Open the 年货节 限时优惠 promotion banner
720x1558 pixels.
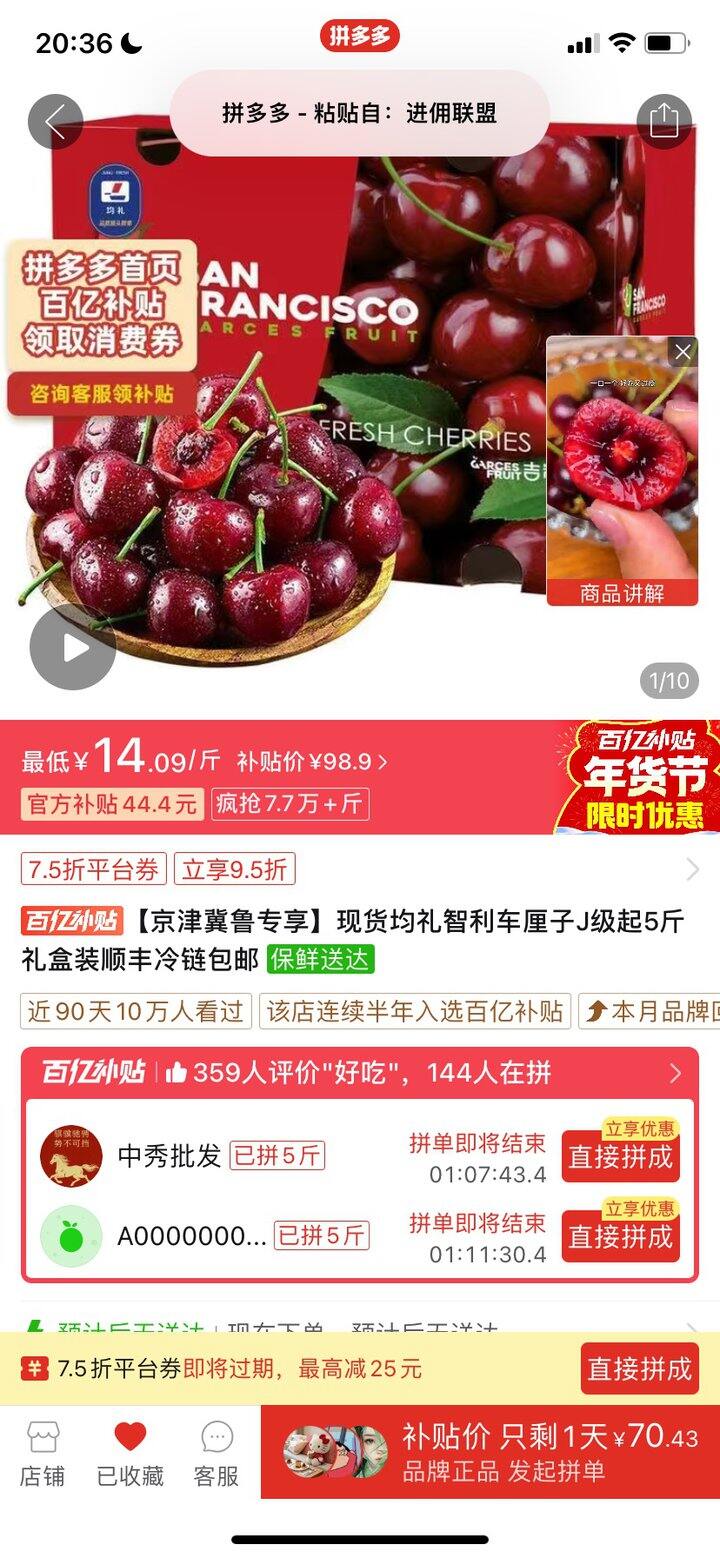(640, 778)
